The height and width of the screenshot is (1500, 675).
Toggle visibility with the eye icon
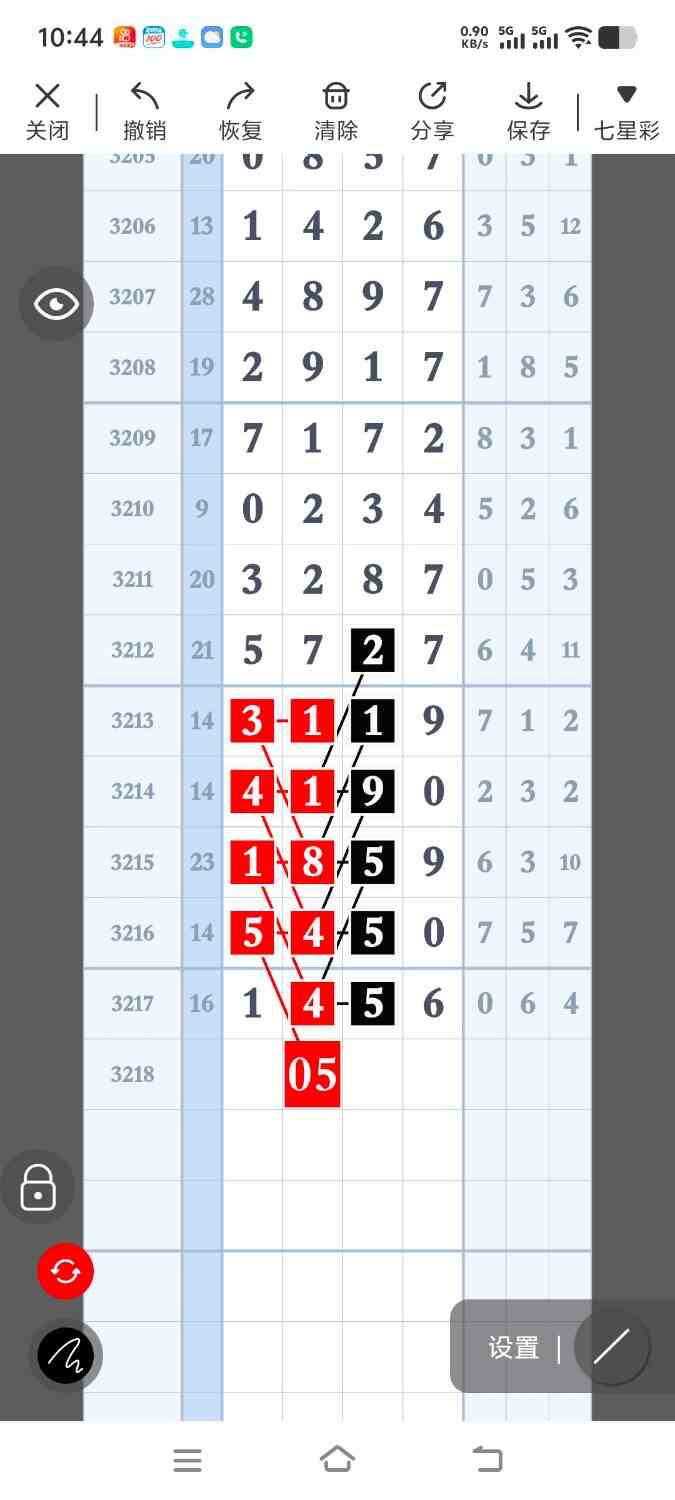[56, 304]
